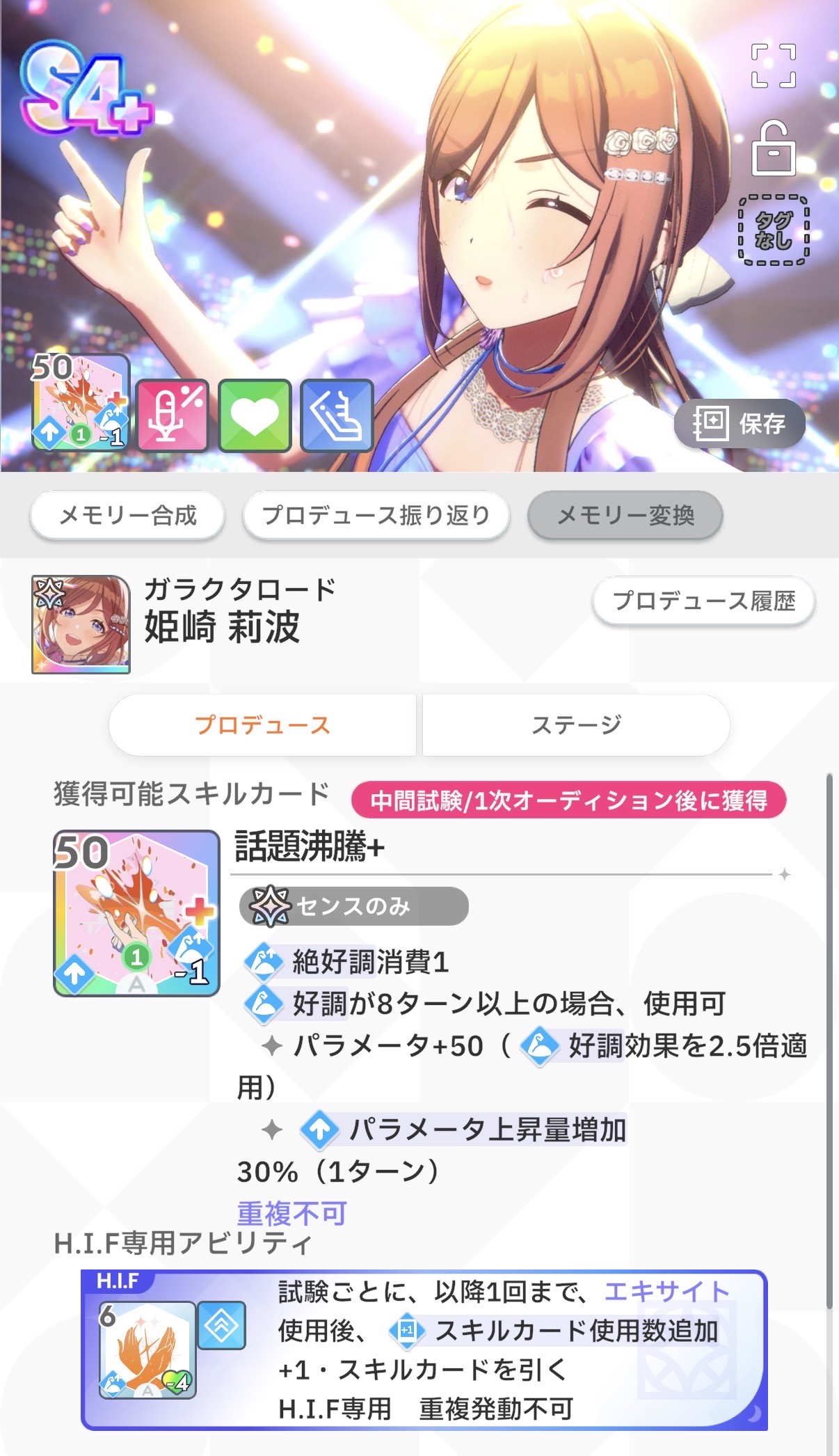This screenshot has width=839, height=1456.
Task: Open the 姫崎 莉波 idol portrait
Action: (81, 624)
